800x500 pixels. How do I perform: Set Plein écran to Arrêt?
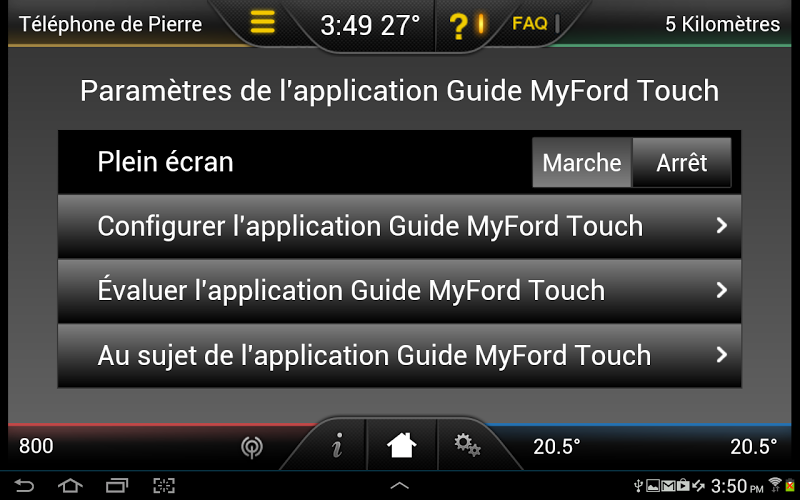click(x=681, y=163)
